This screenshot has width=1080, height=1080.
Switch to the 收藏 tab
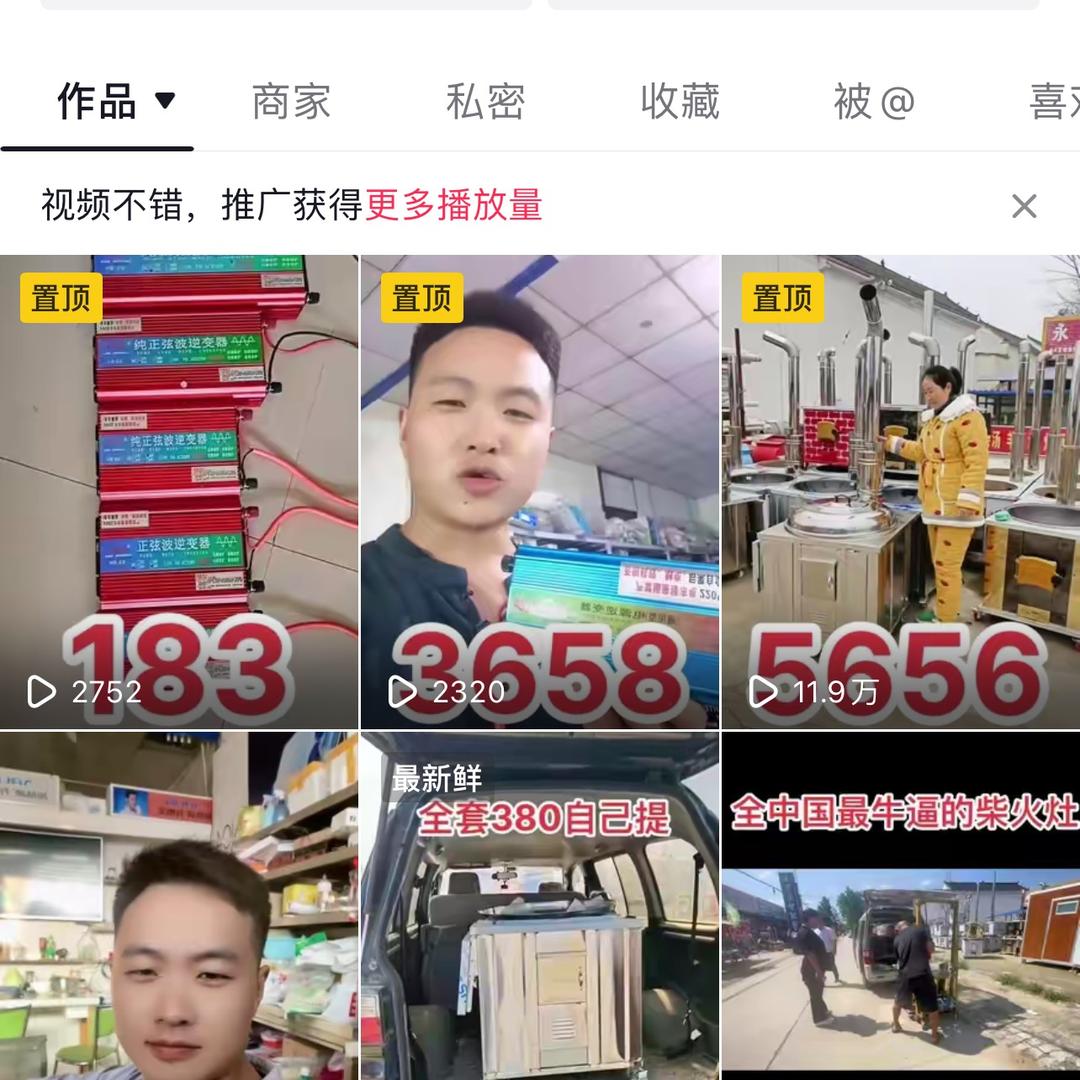pos(680,102)
